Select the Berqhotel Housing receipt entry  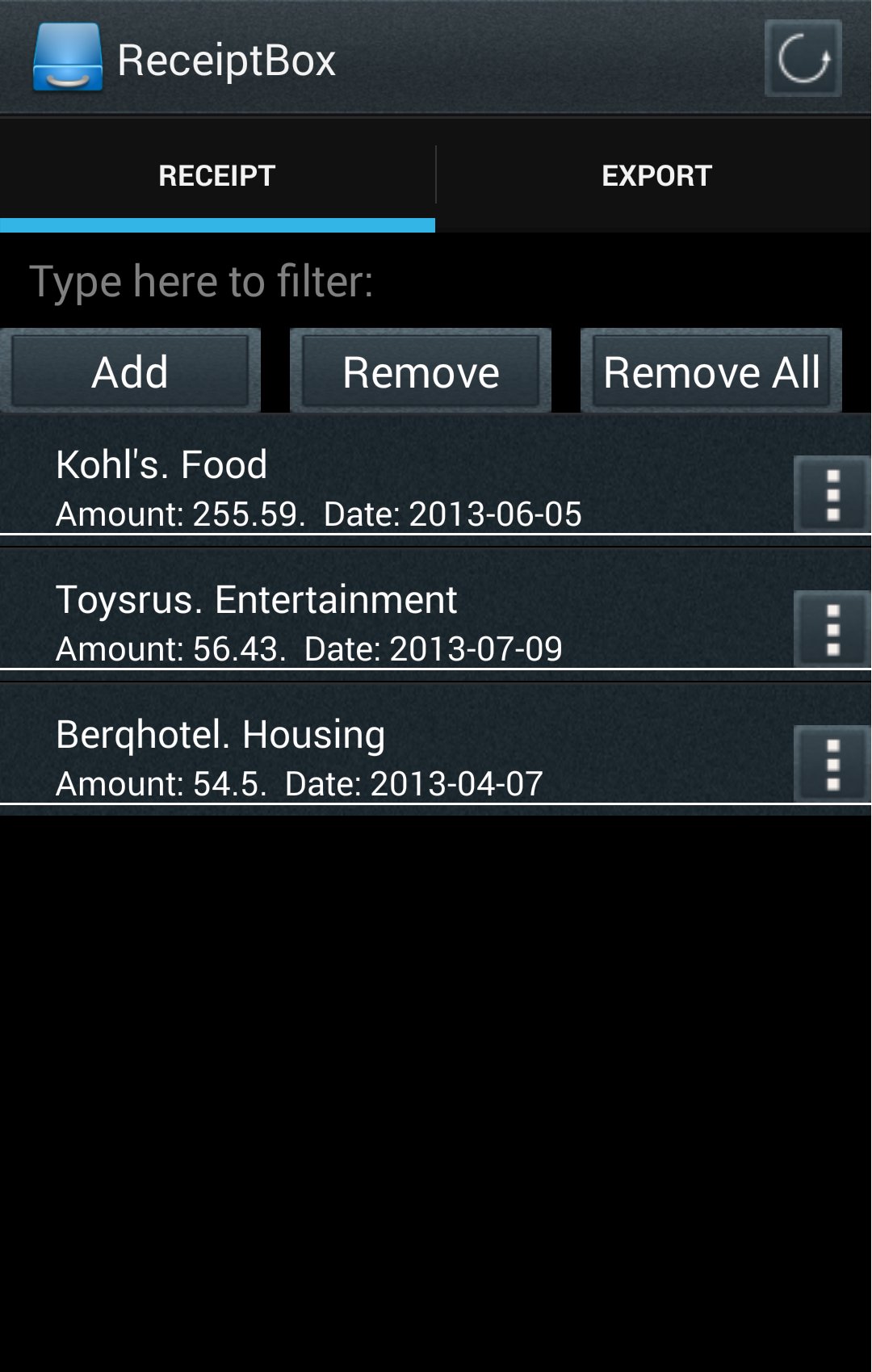[363, 756]
